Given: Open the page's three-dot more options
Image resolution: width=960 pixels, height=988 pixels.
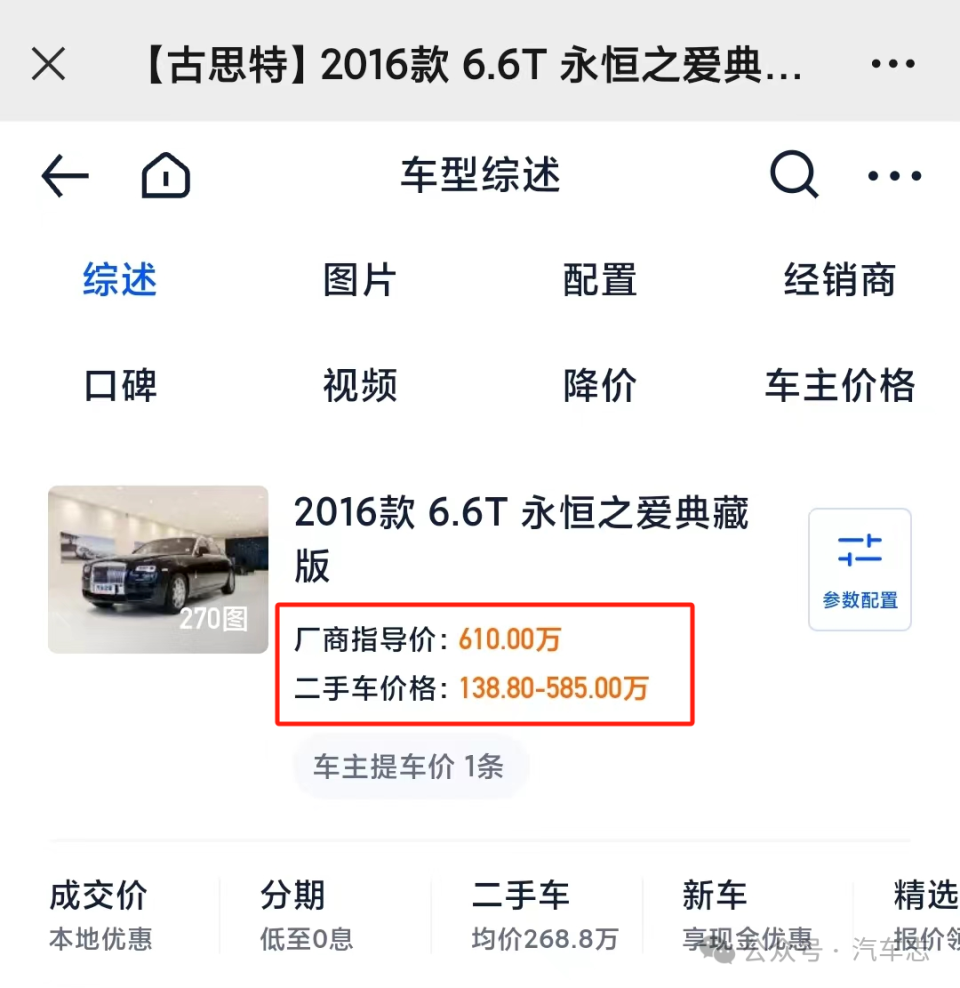Looking at the screenshot, I should 894,177.
